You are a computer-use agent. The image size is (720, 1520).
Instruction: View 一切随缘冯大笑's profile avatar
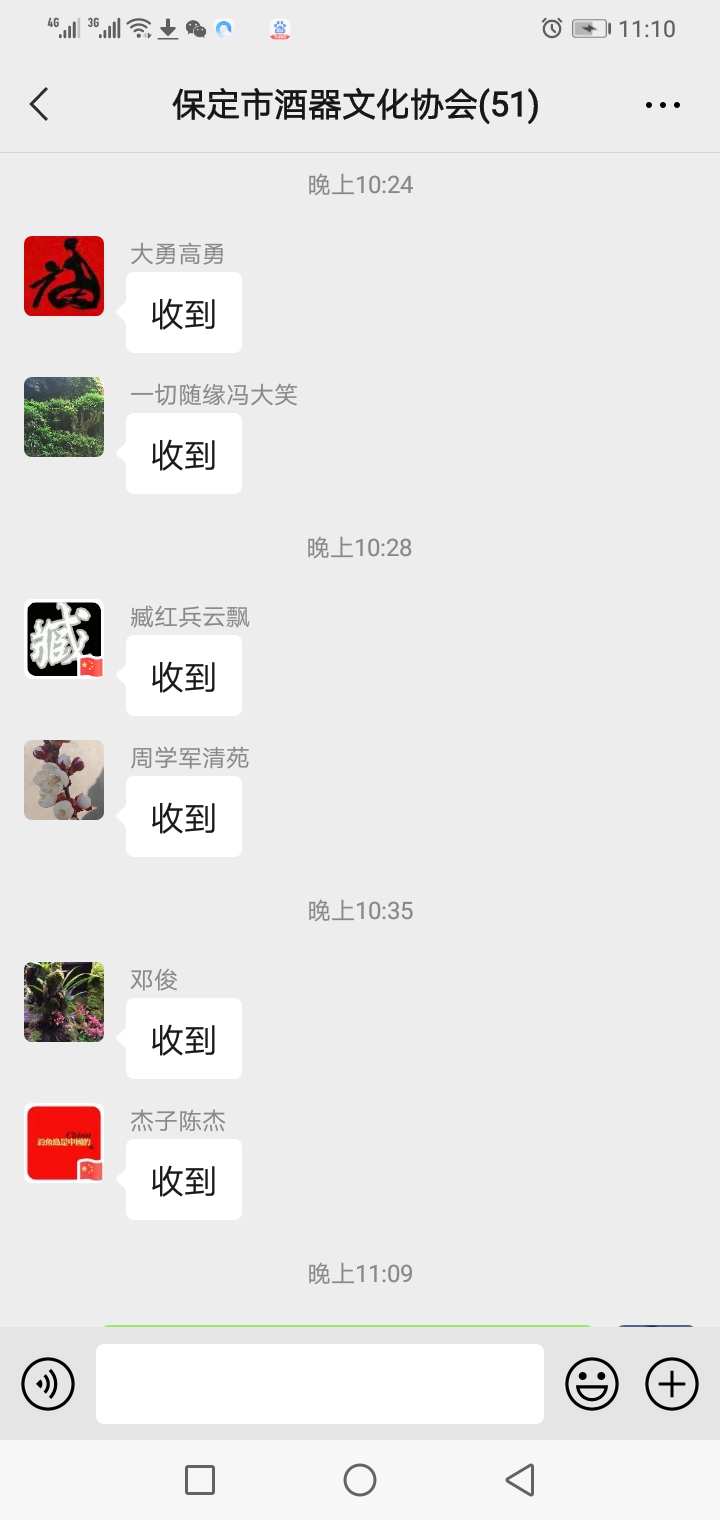64,417
